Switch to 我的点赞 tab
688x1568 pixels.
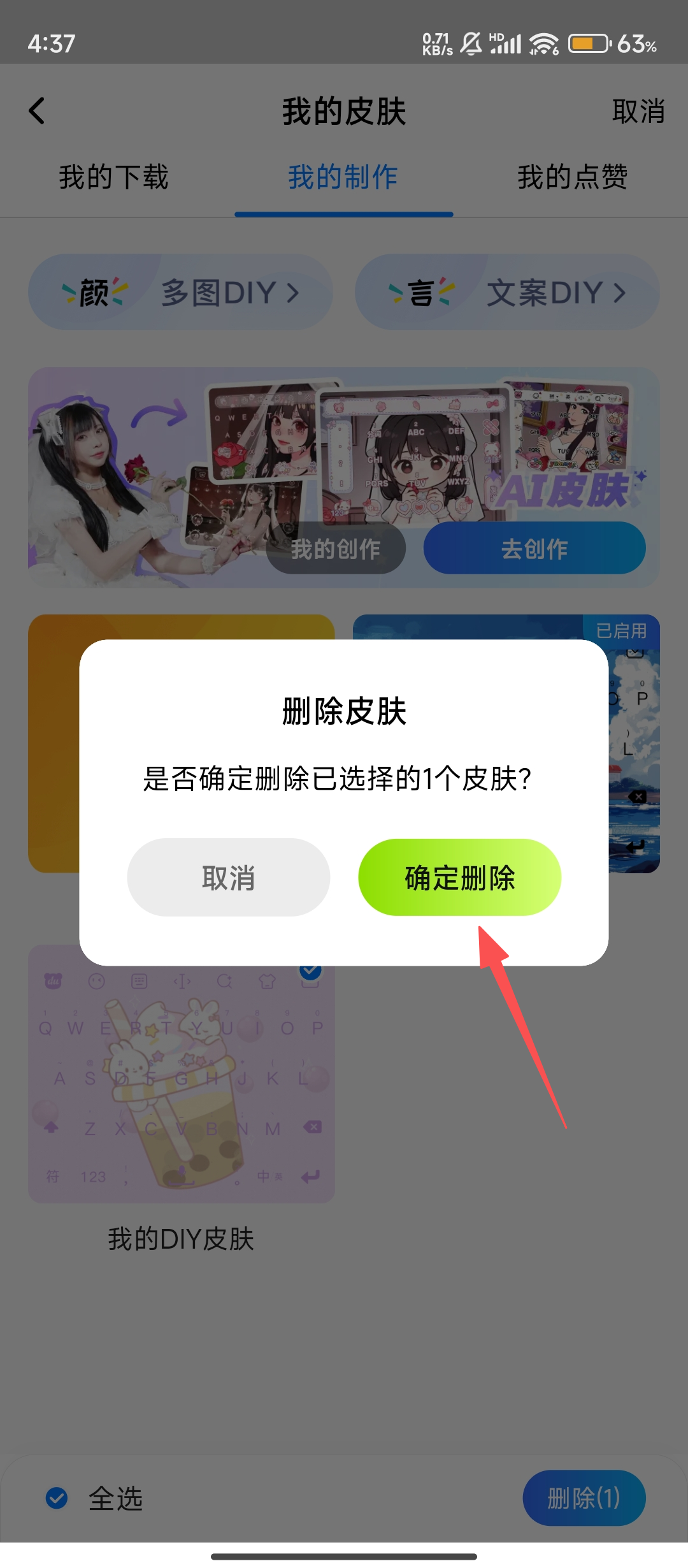click(572, 177)
